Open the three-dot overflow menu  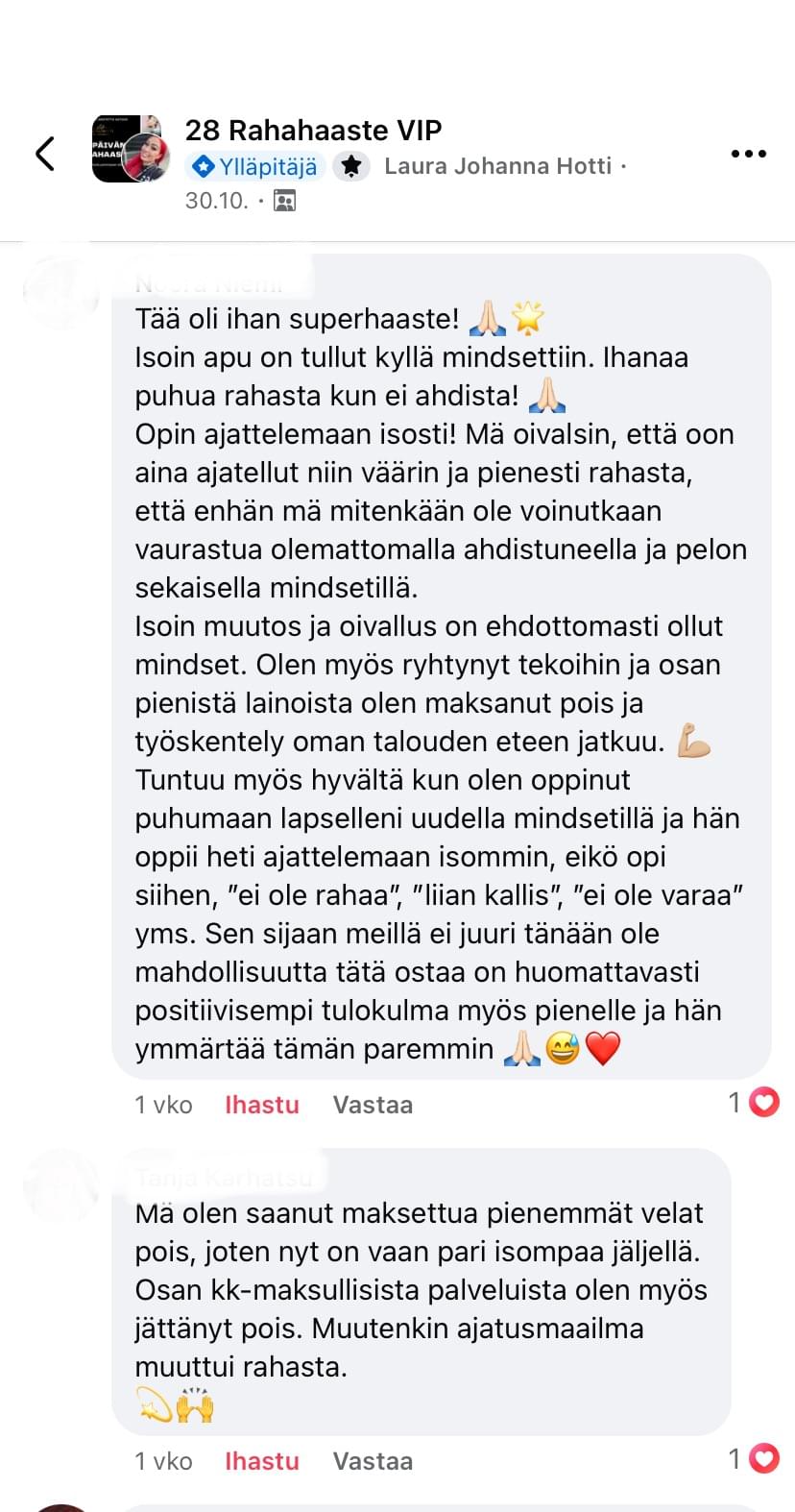748,154
